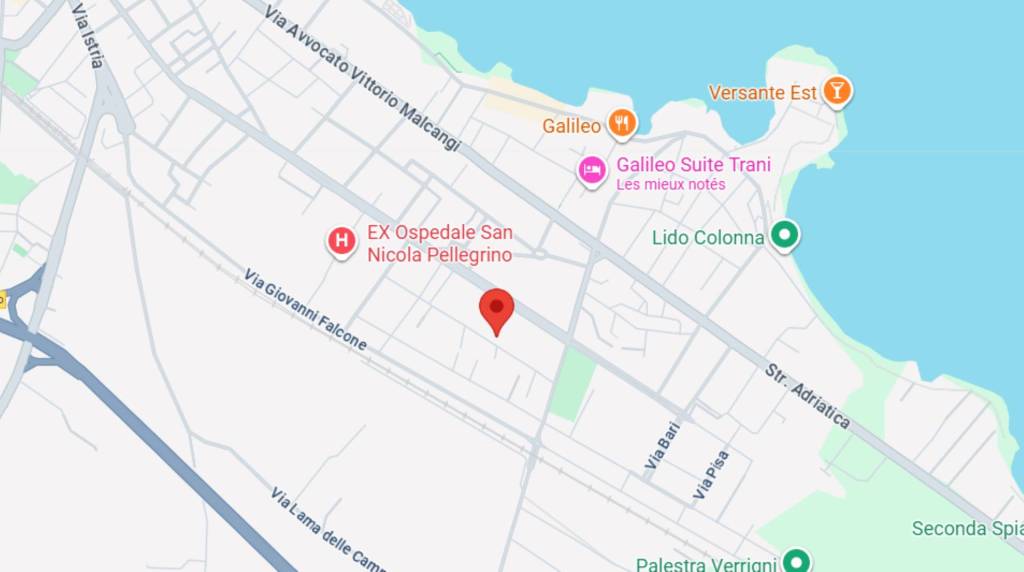The height and width of the screenshot is (572, 1024).
Task: Open the Palestra Verrigni place marker
Action: tap(796, 561)
